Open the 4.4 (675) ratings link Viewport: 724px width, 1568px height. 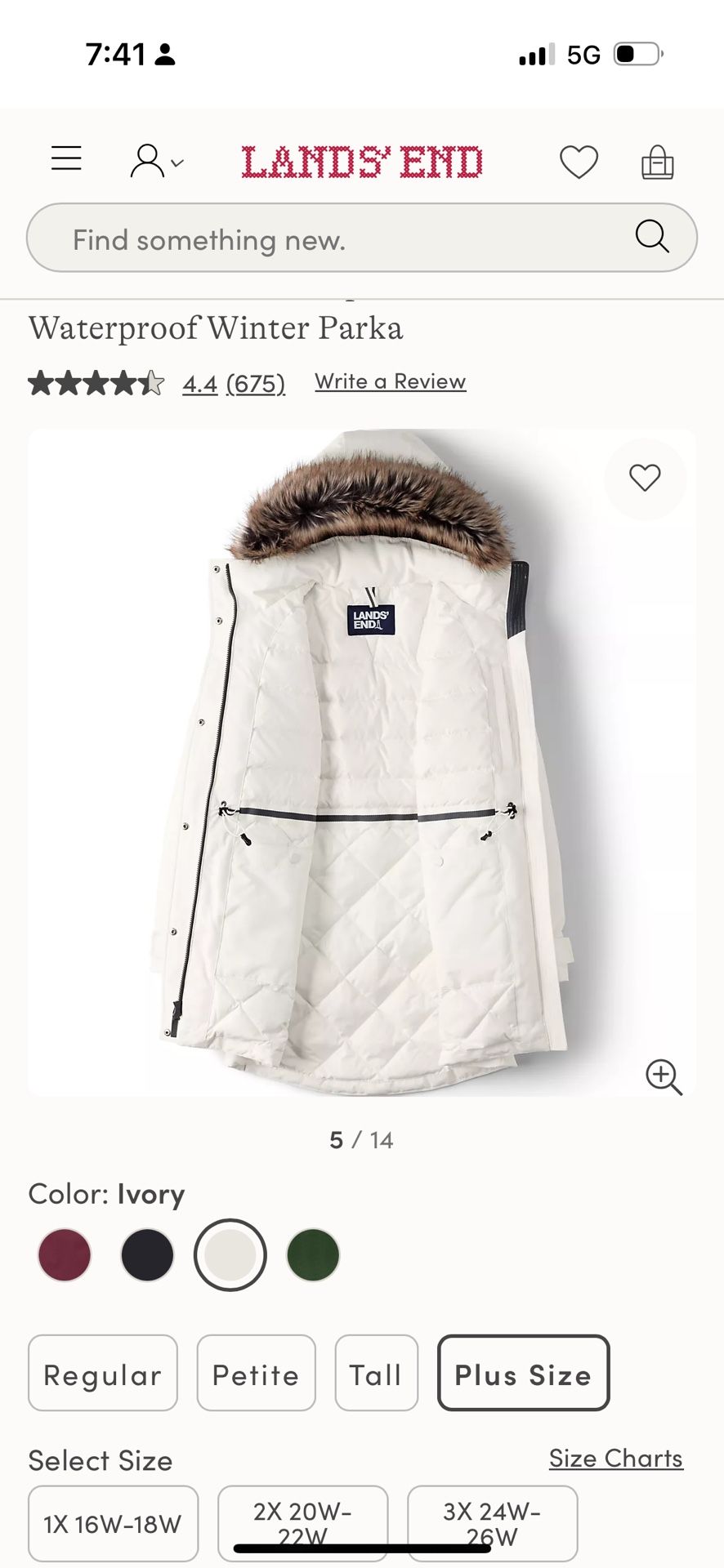[234, 383]
